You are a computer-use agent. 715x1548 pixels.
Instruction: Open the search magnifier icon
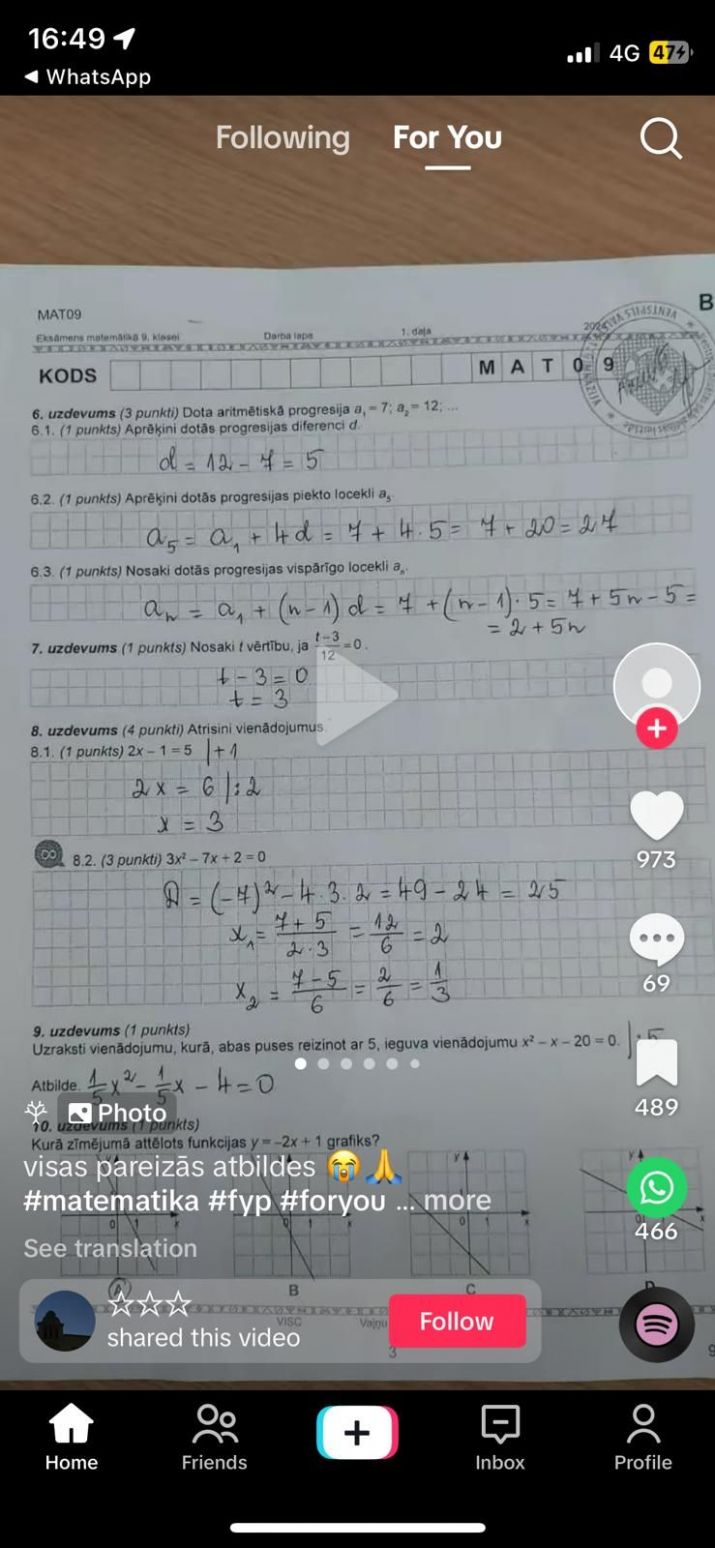[661, 138]
